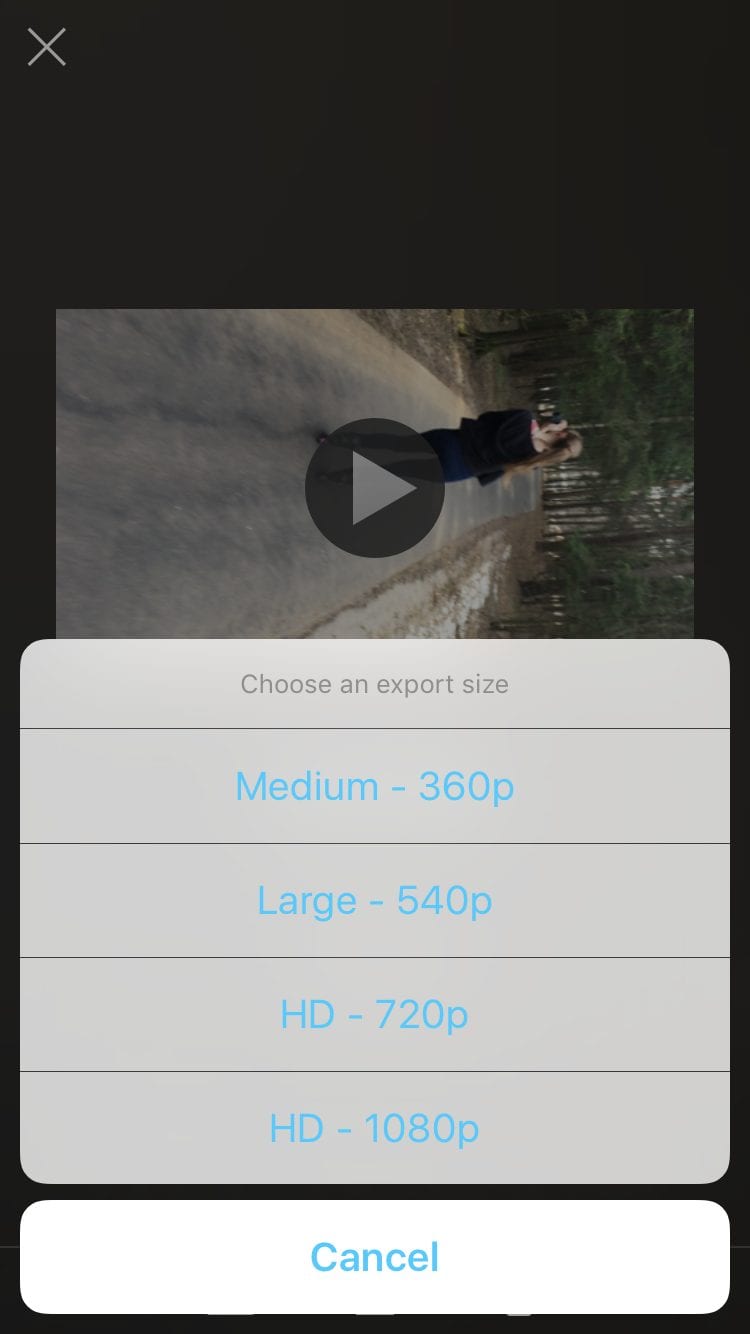Select Medium - 360p export size
Screen dimensions: 750x1334
(375, 786)
